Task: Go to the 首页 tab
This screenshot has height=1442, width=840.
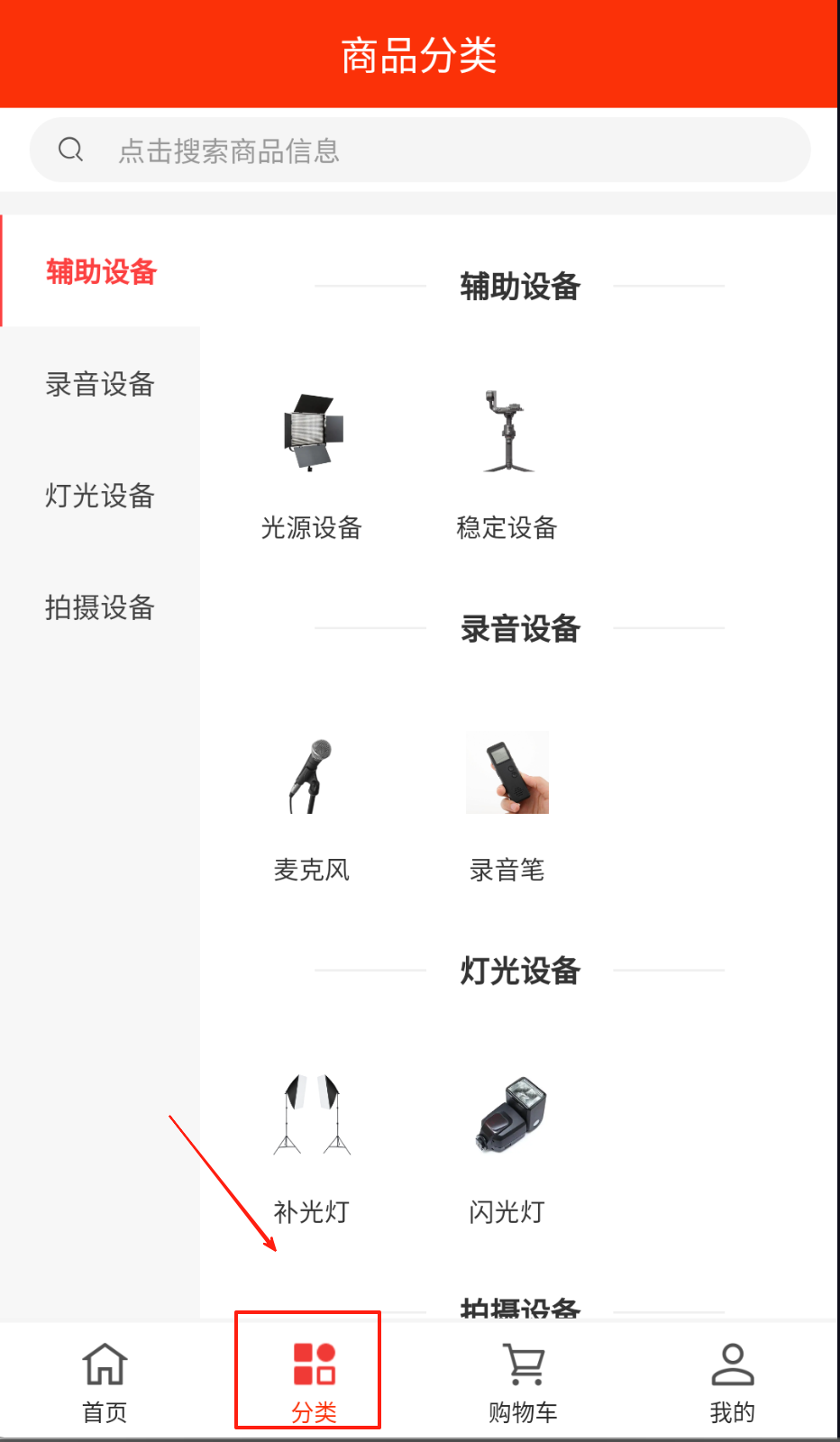Action: [105, 1382]
